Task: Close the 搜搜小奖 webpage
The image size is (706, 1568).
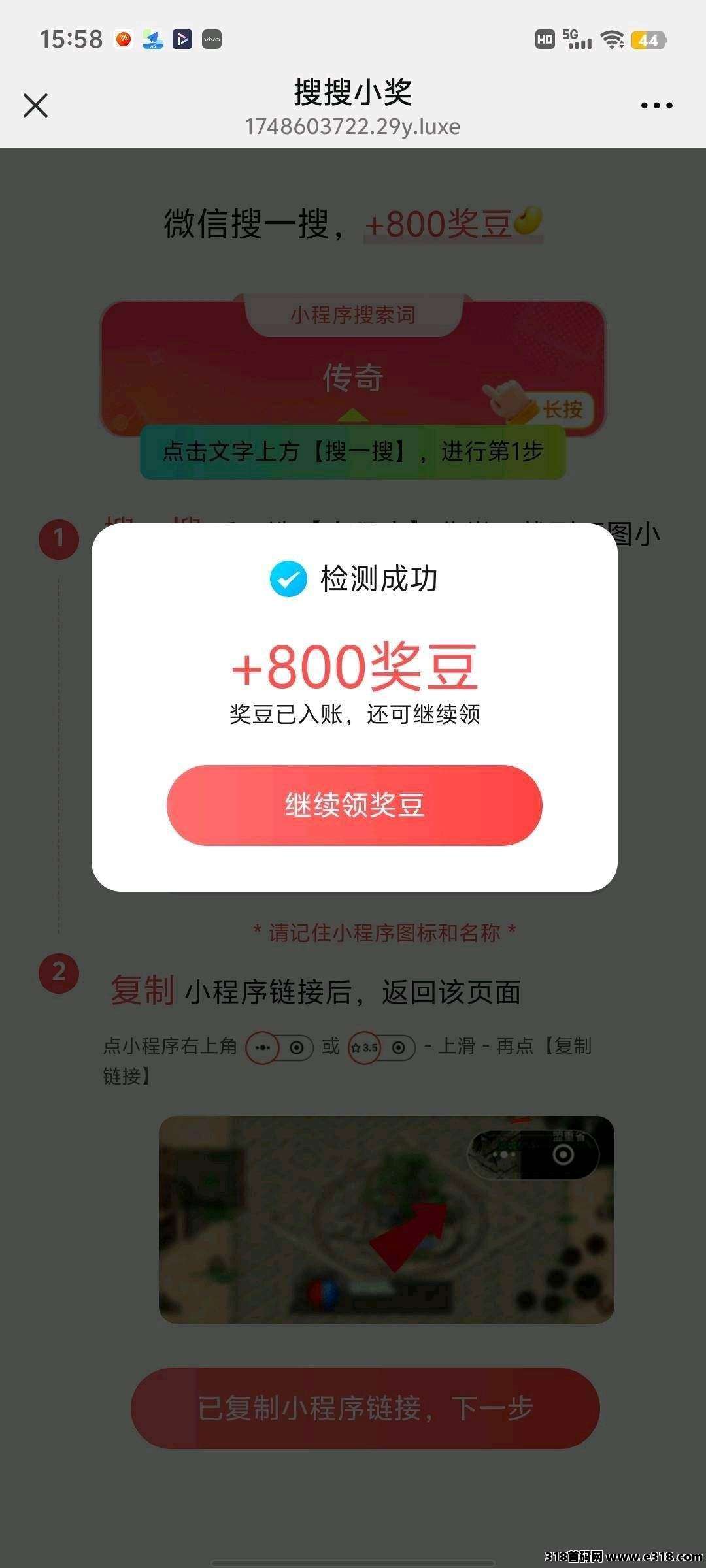Action: (x=36, y=105)
